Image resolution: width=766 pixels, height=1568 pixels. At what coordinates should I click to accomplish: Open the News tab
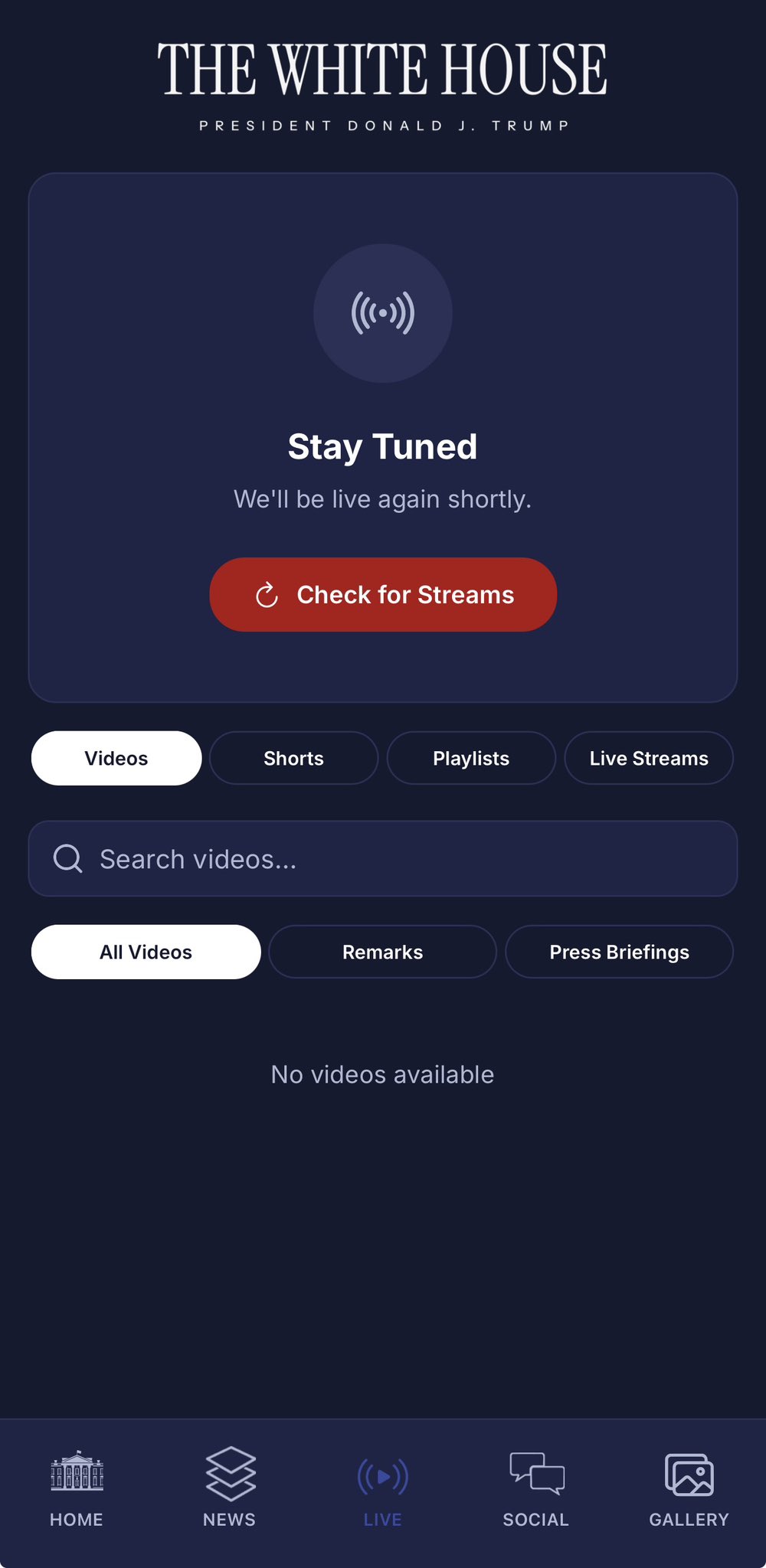pos(230,1487)
